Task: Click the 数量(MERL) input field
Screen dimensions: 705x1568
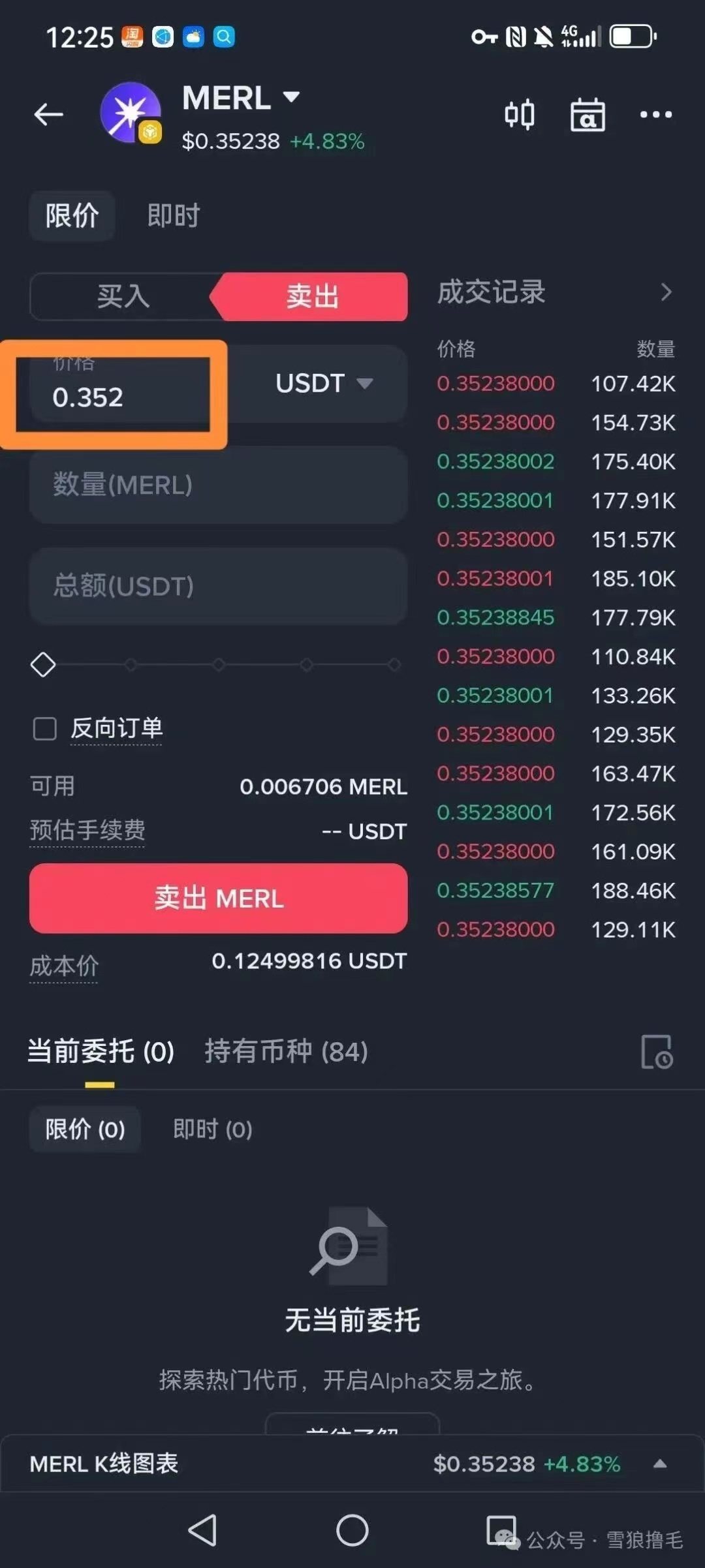Action: pos(218,485)
